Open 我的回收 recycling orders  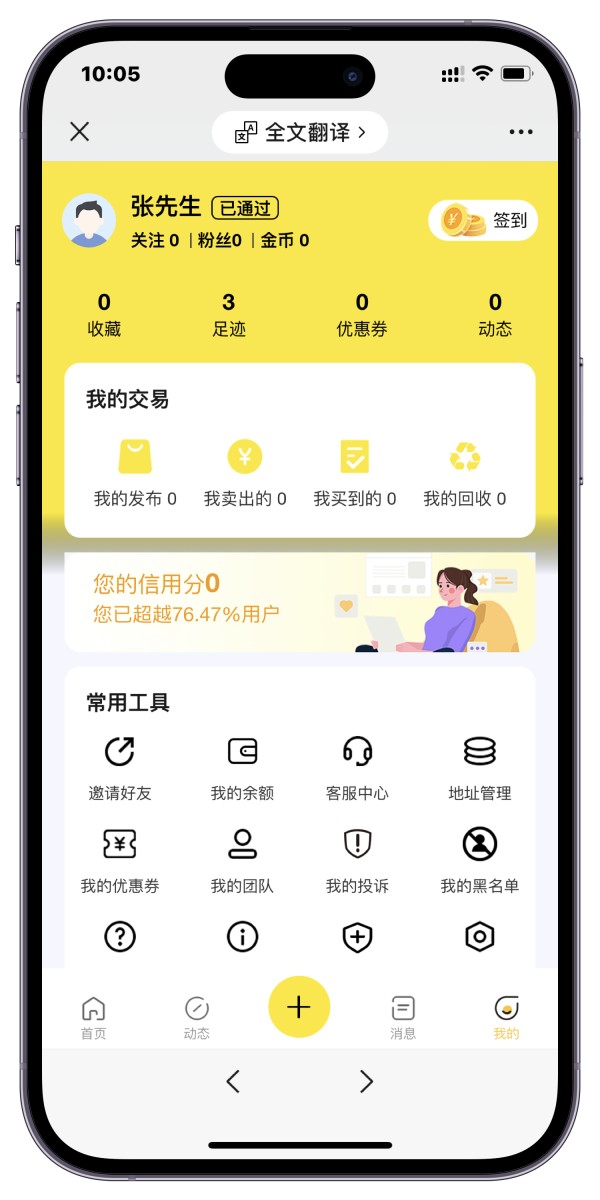point(465,473)
